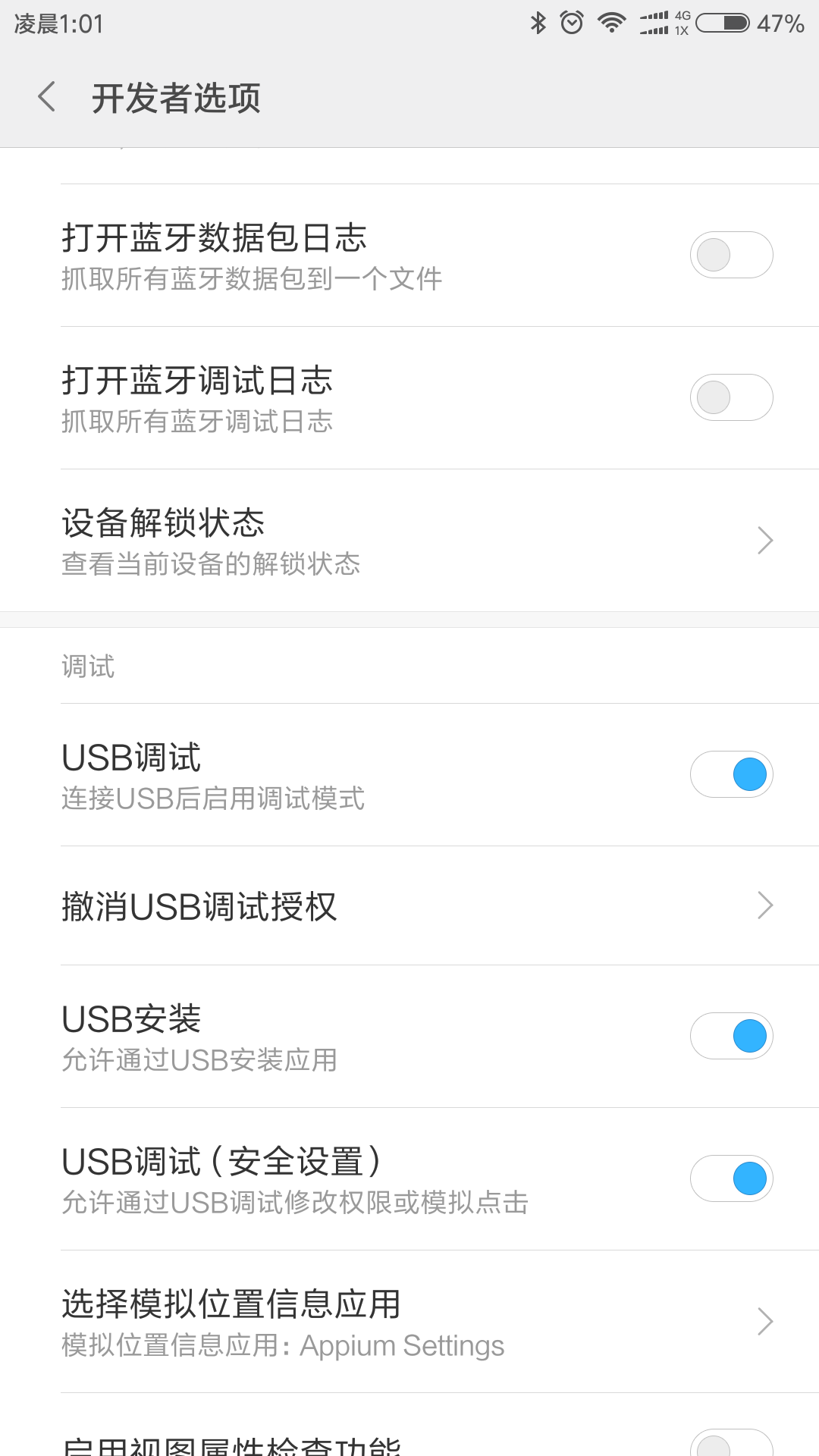The image size is (819, 1456).
Task: Enable 打开蓝牙数据包日志 switch
Action: [x=731, y=255]
